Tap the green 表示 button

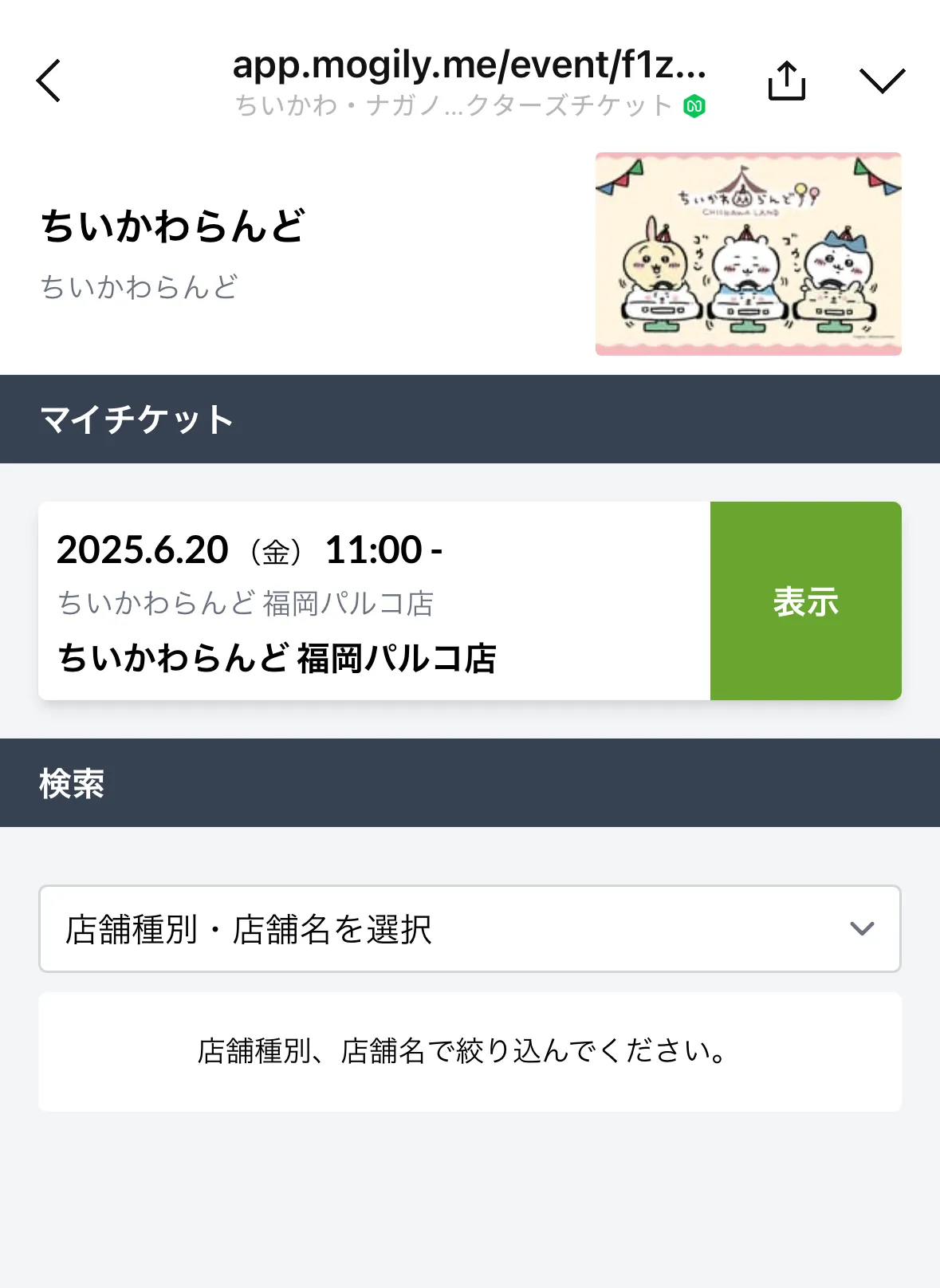click(805, 601)
